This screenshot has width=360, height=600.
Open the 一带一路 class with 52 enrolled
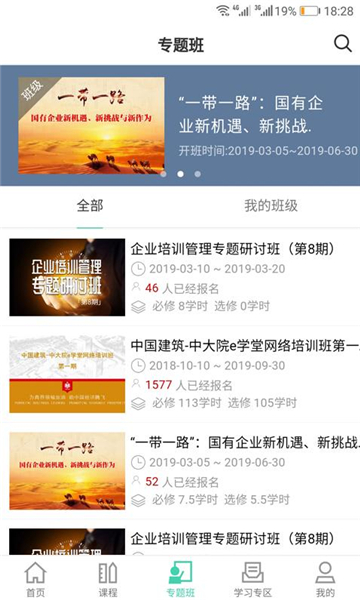(180, 471)
